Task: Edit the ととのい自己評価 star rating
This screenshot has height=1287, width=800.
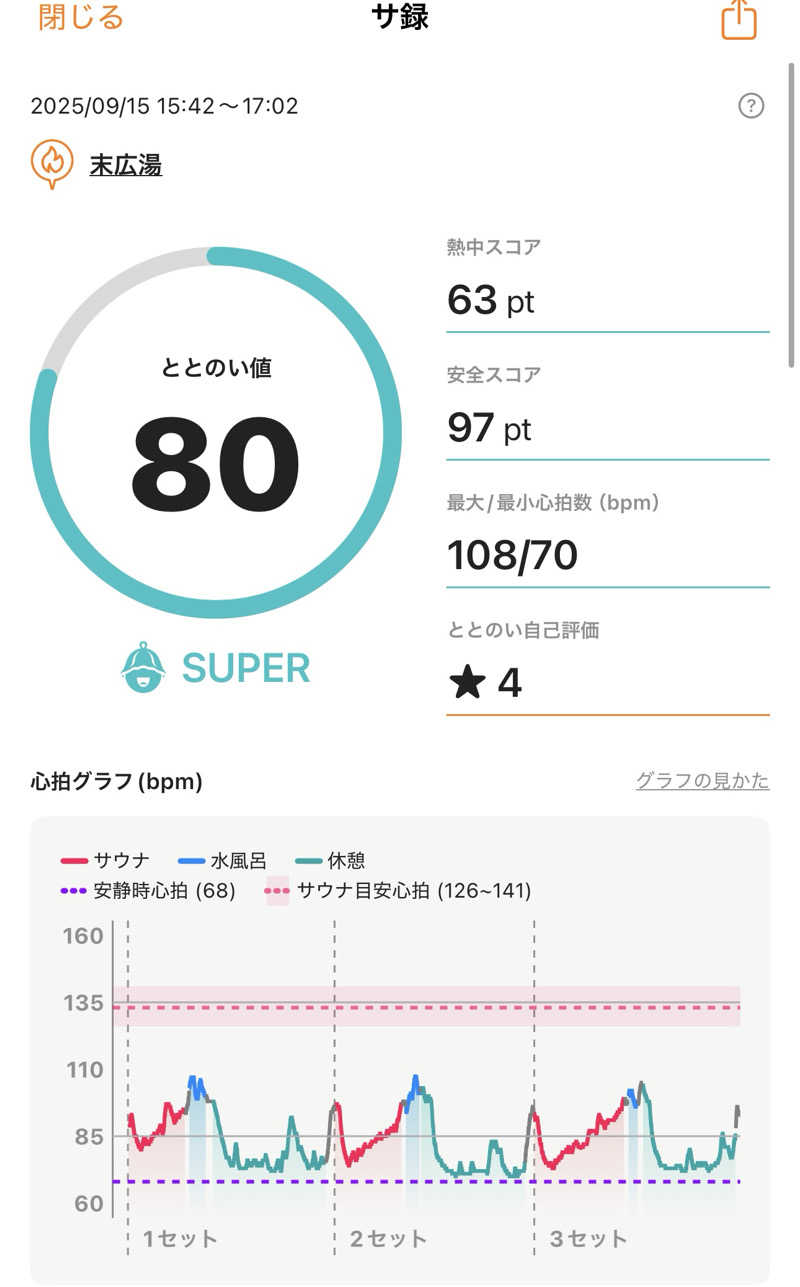Action: pyautogui.click(x=485, y=684)
